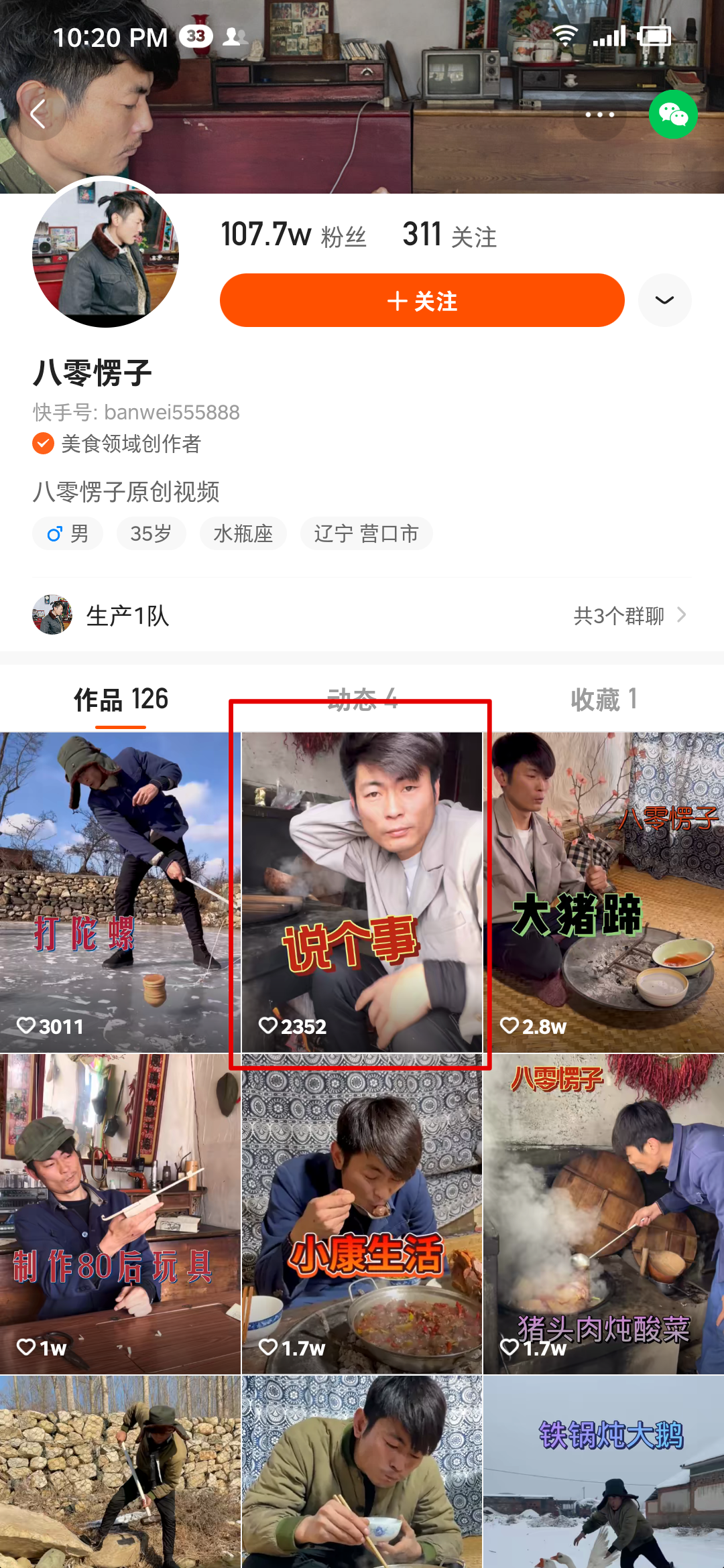724x1568 pixels.
Task: Open the three-dot overflow menu
Action: coord(599,115)
